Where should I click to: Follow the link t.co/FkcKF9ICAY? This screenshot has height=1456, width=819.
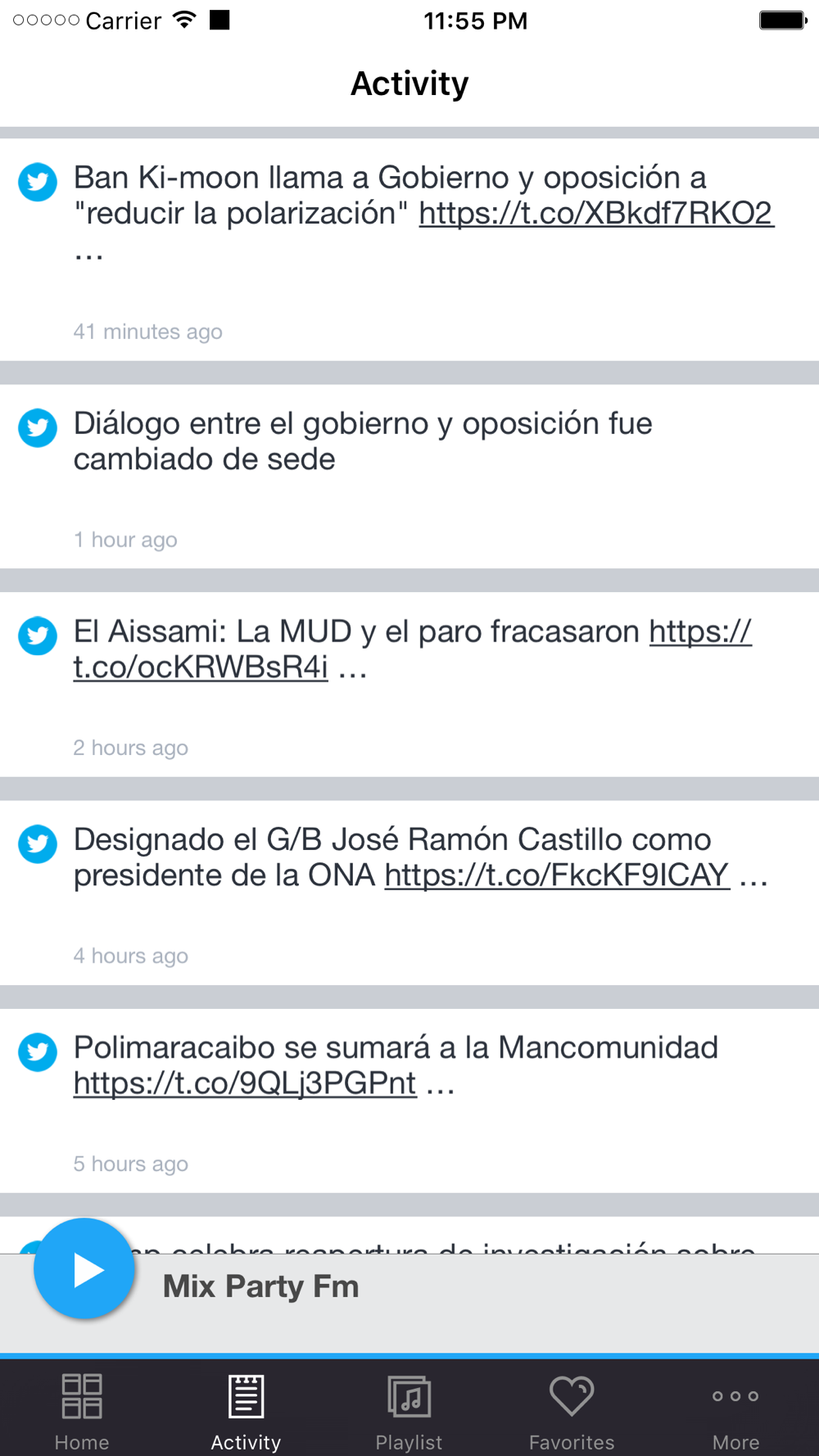click(557, 875)
